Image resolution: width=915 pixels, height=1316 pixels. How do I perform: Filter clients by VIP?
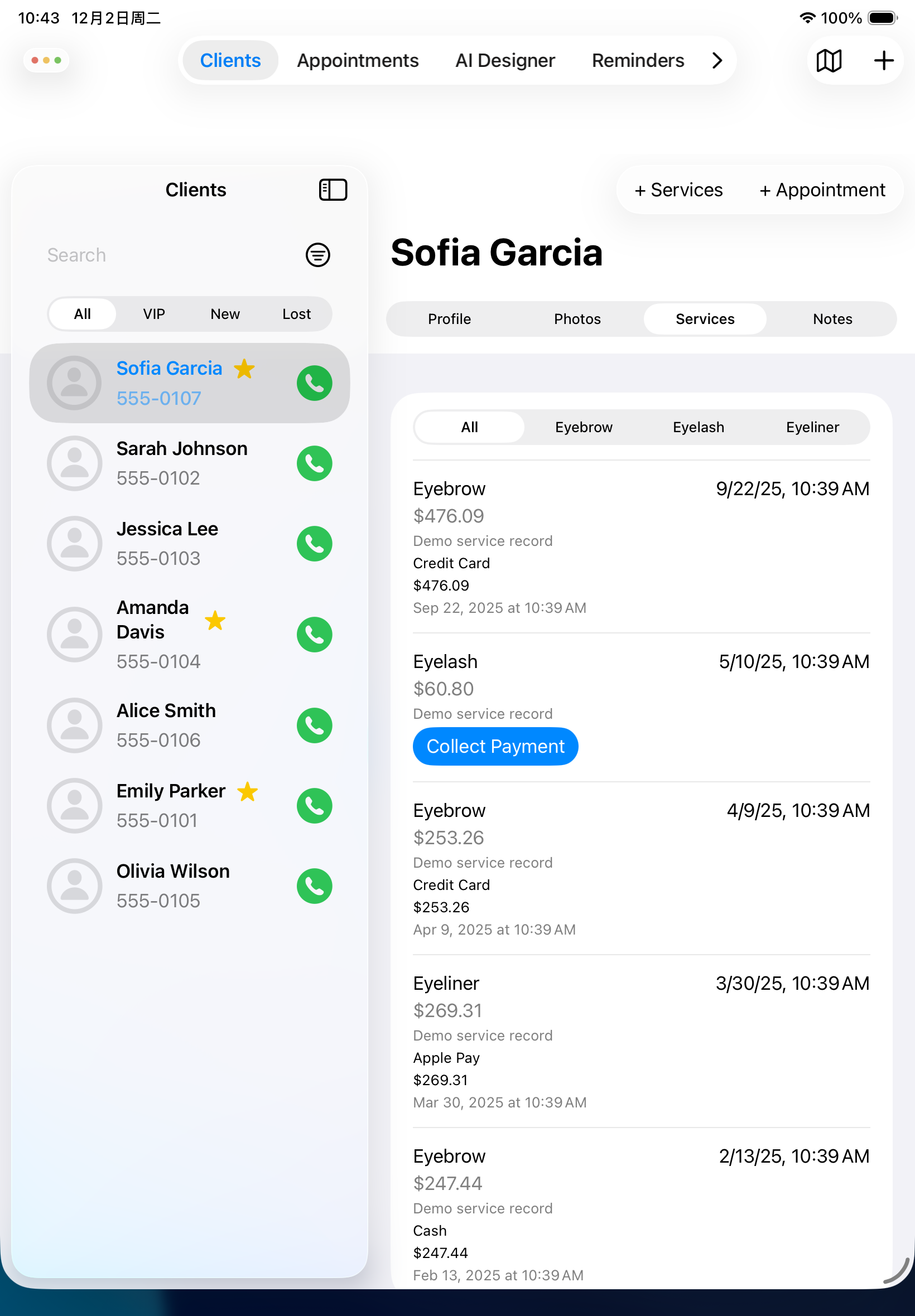(x=153, y=314)
